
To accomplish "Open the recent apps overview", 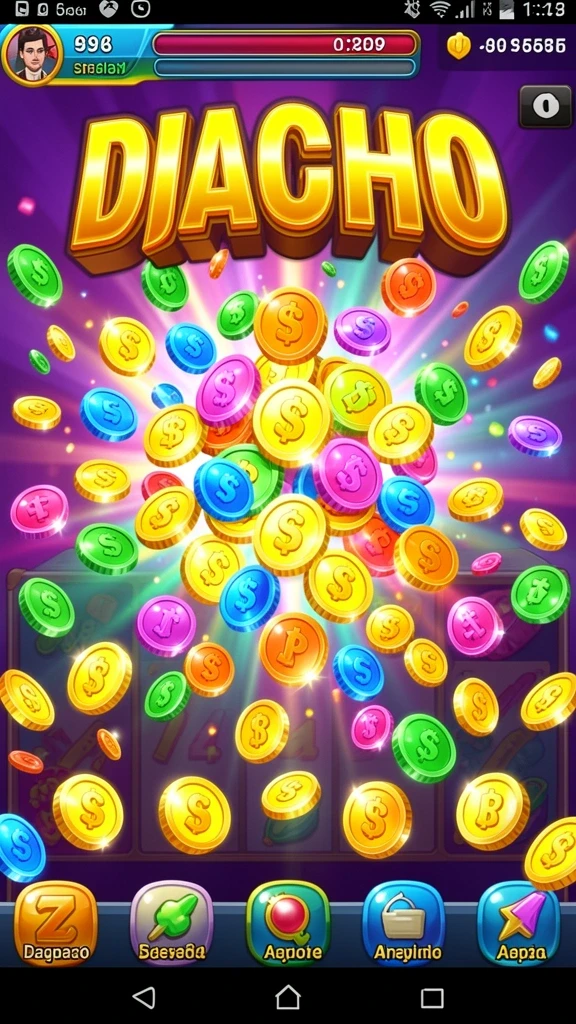I will 432,997.
